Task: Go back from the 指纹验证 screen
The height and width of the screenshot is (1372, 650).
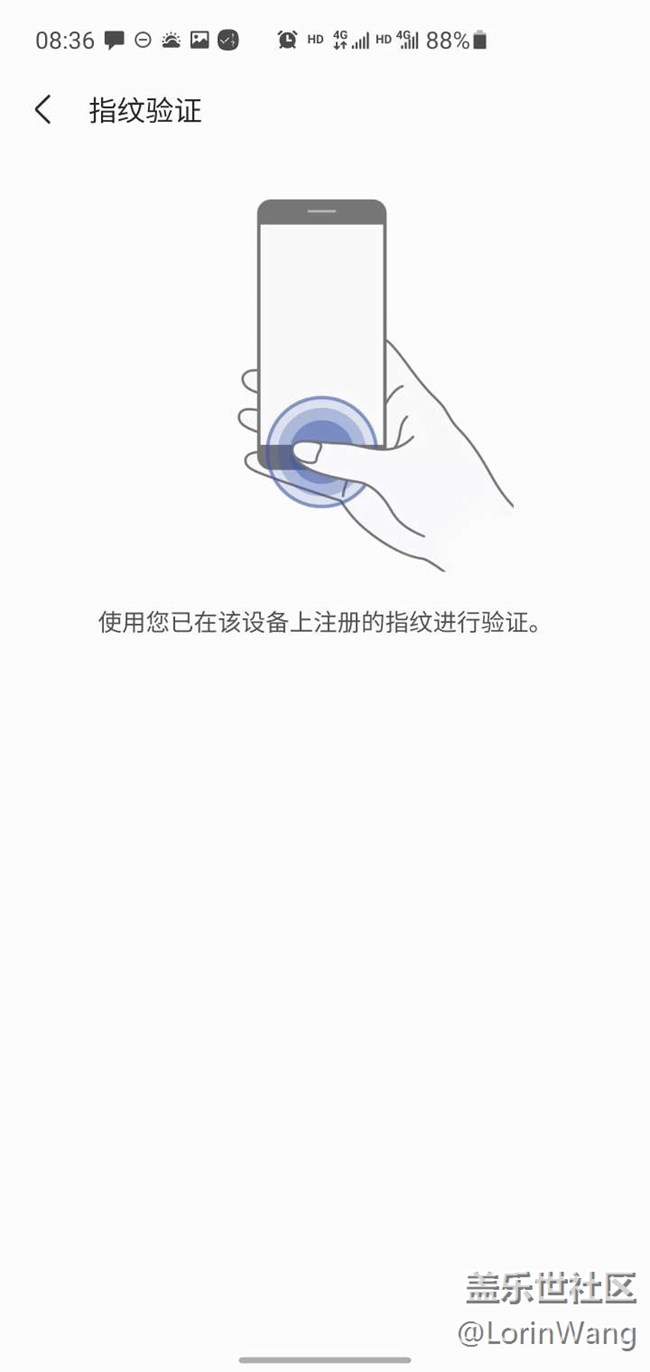Action: (43, 110)
